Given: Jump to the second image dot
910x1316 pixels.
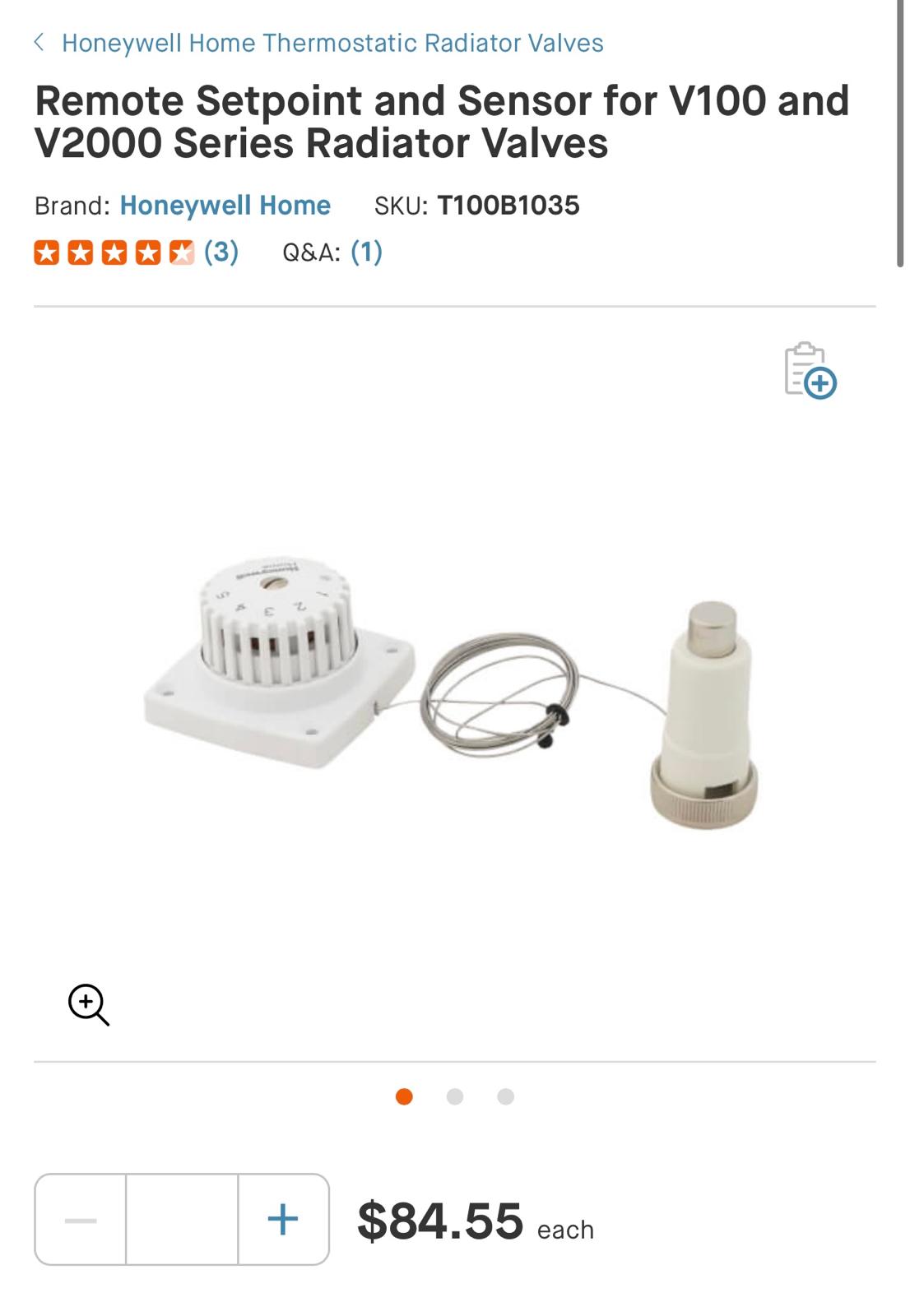Looking at the screenshot, I should coord(455,1096).
